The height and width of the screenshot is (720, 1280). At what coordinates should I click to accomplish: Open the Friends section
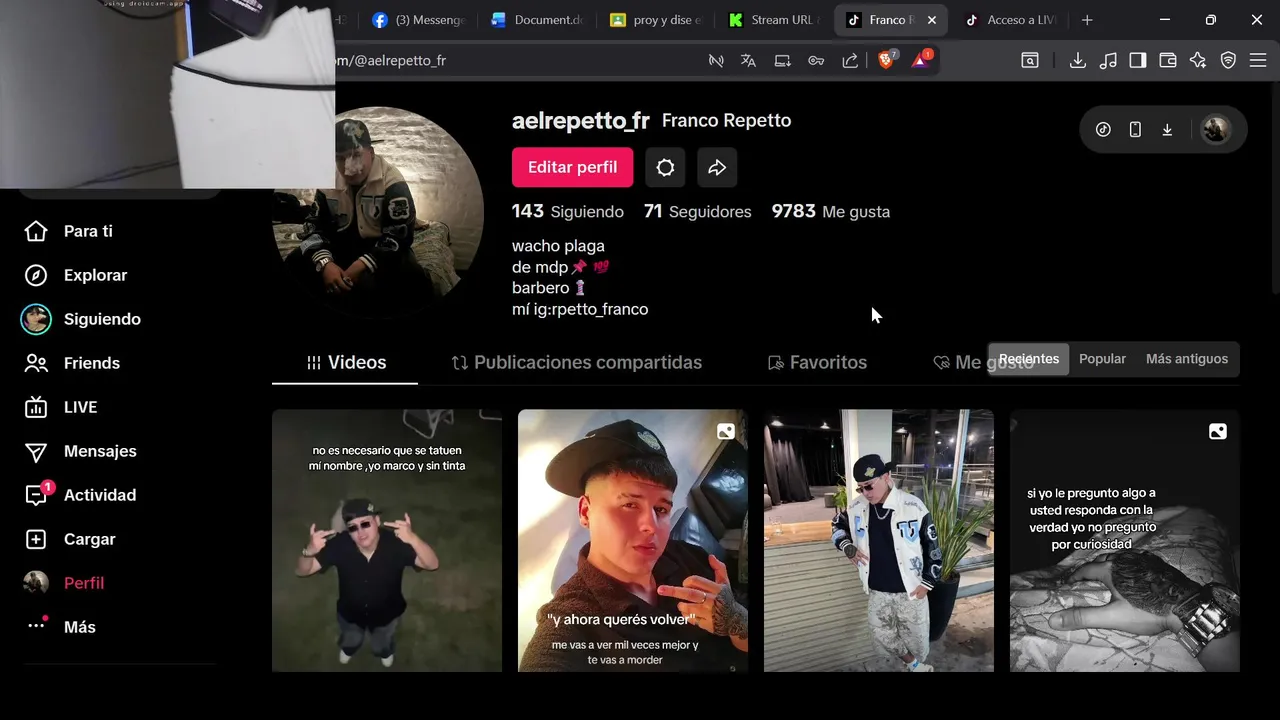click(x=91, y=363)
